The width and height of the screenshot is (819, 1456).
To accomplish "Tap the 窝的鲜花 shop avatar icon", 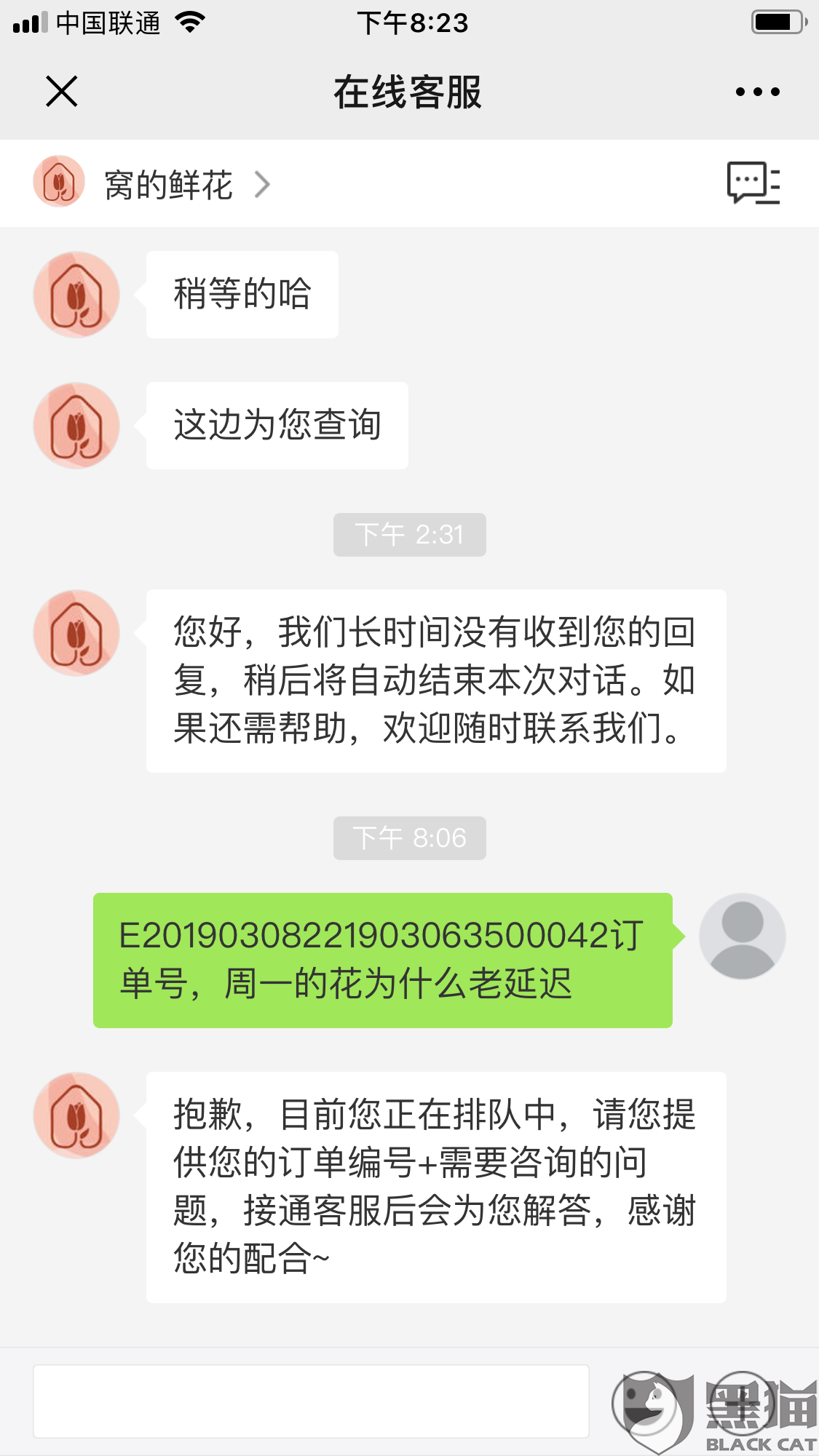I will pyautogui.click(x=58, y=182).
